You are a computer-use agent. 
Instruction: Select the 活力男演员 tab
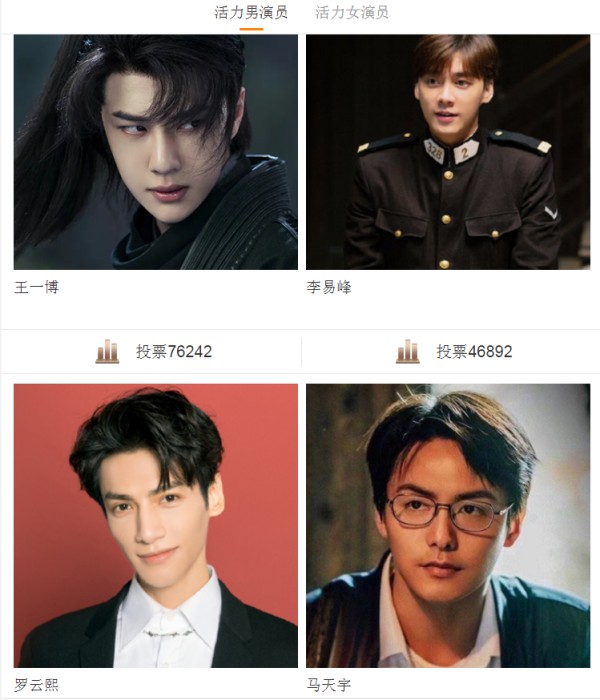[251, 13]
